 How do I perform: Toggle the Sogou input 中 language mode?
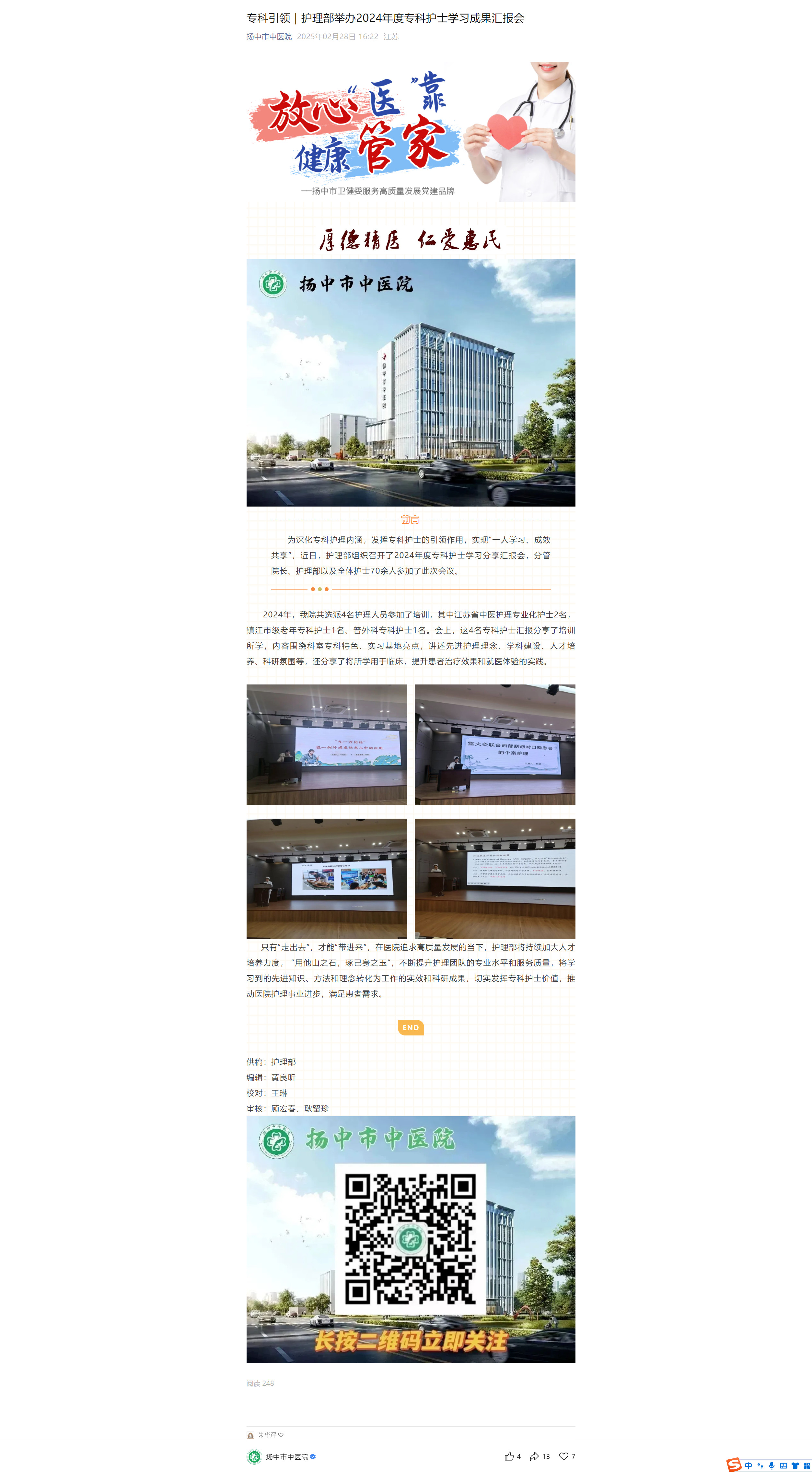pyautogui.click(x=748, y=1465)
